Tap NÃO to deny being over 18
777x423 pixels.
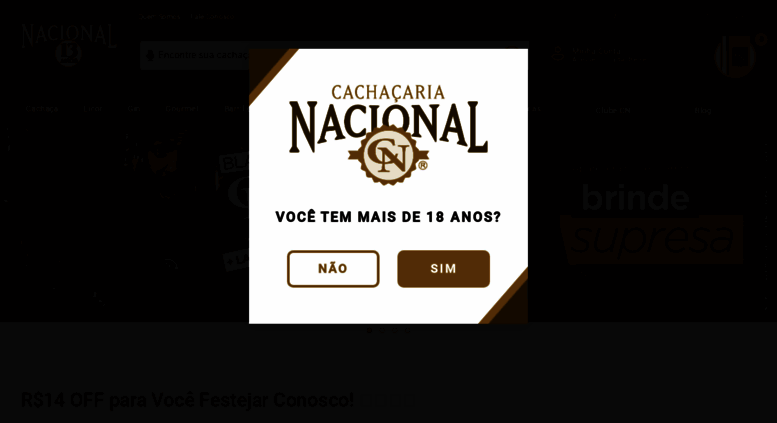point(333,268)
